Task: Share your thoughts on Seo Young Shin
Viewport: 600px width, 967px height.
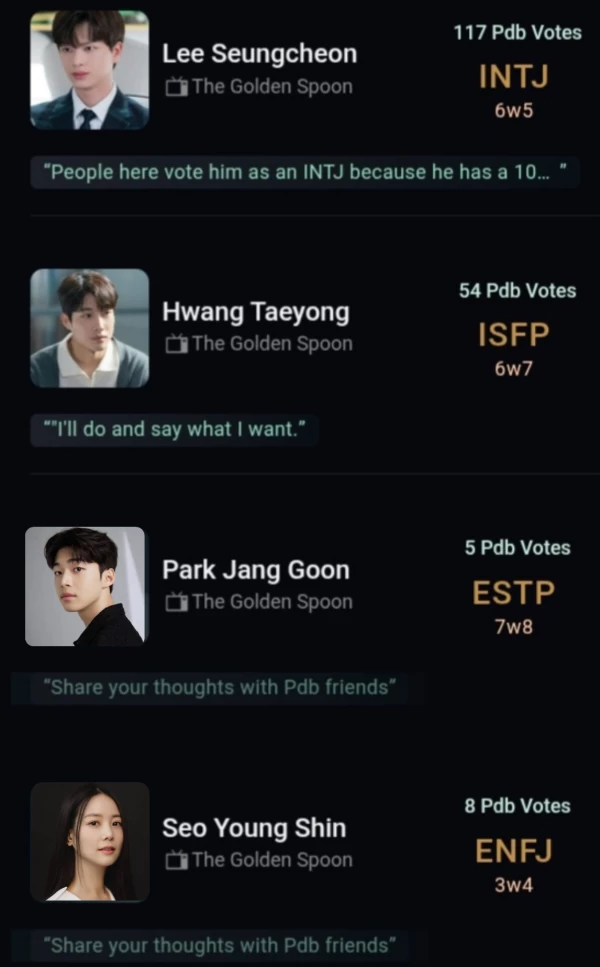Action: [219, 945]
